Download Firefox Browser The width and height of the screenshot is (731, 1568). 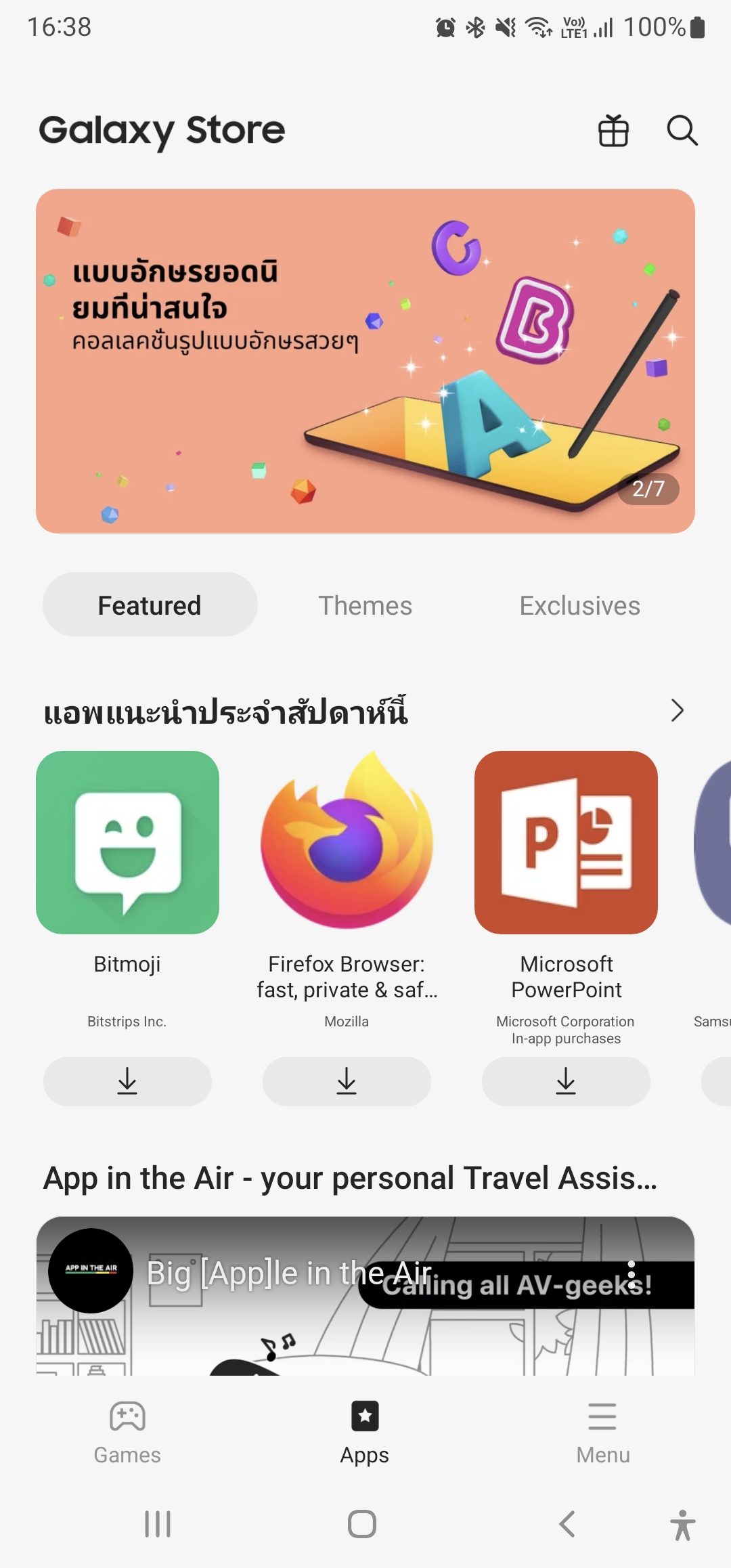347,1081
